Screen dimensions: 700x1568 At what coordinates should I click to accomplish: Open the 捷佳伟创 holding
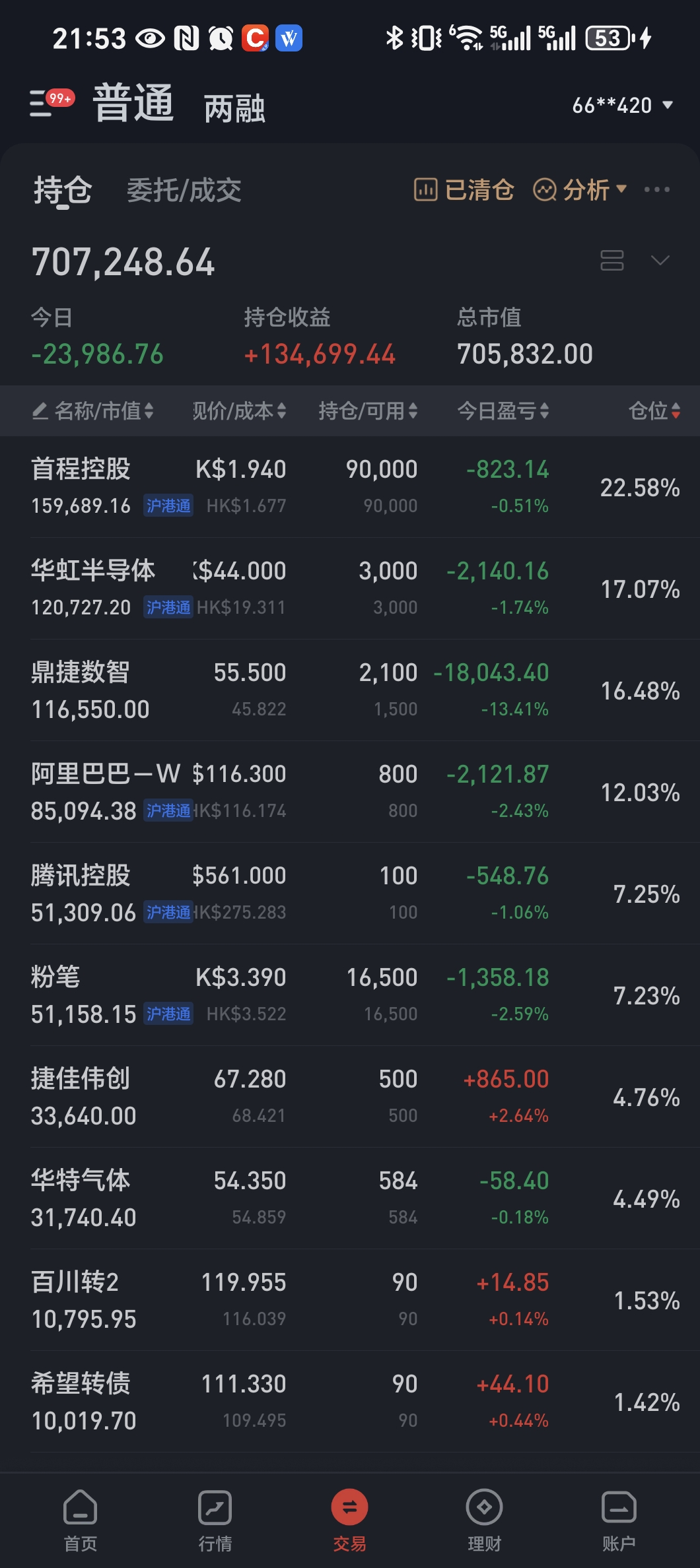pyautogui.click(x=350, y=1097)
